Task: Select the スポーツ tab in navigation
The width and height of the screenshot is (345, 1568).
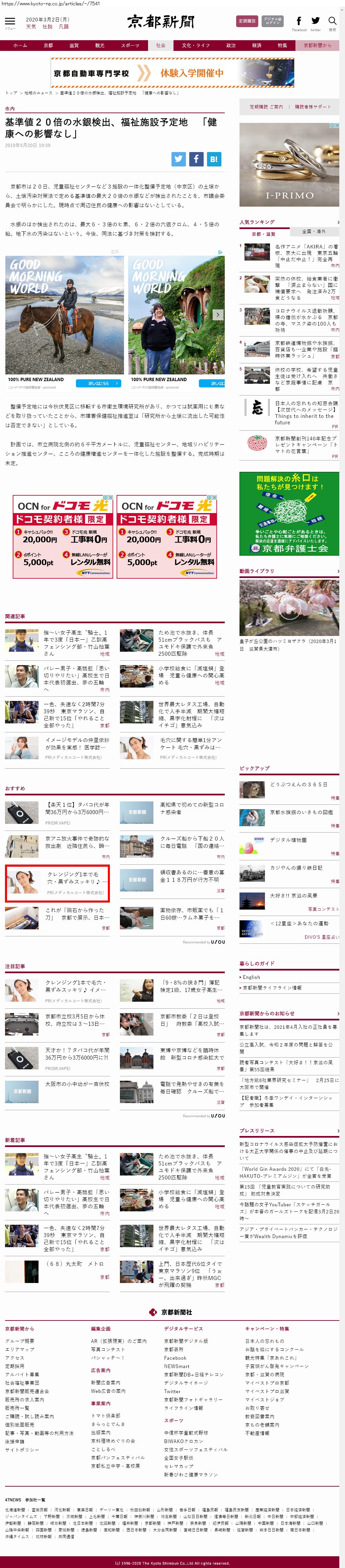Action: tap(130, 45)
